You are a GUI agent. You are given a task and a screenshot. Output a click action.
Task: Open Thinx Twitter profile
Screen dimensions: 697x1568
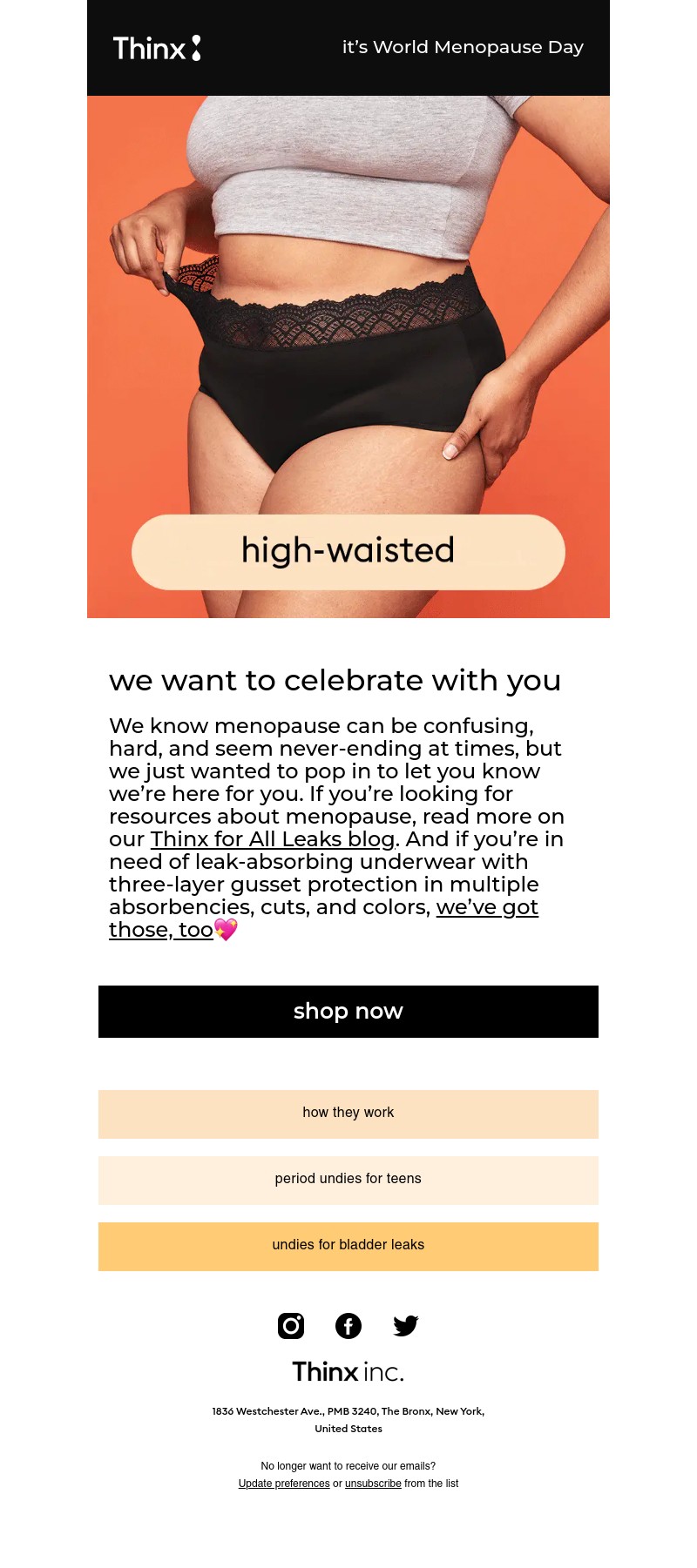pyautogui.click(x=406, y=1325)
